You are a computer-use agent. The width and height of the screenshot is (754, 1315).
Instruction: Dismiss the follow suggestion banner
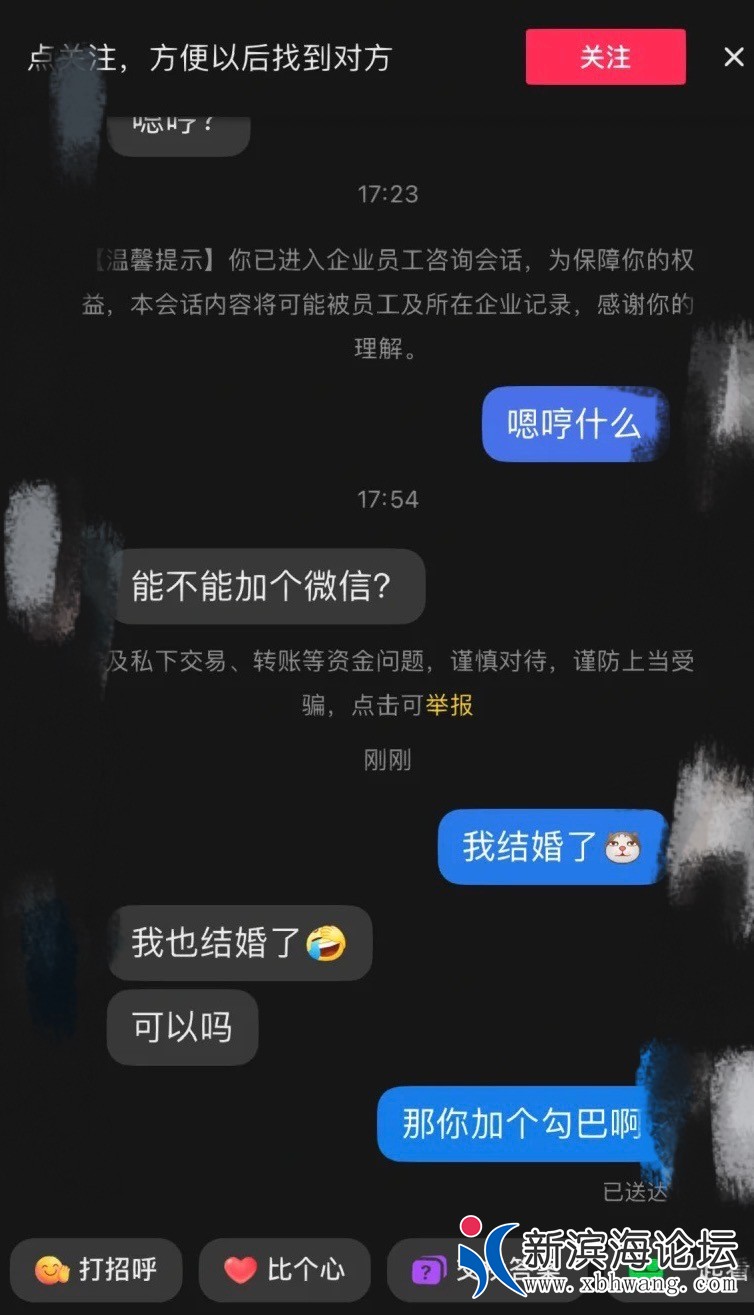733,57
